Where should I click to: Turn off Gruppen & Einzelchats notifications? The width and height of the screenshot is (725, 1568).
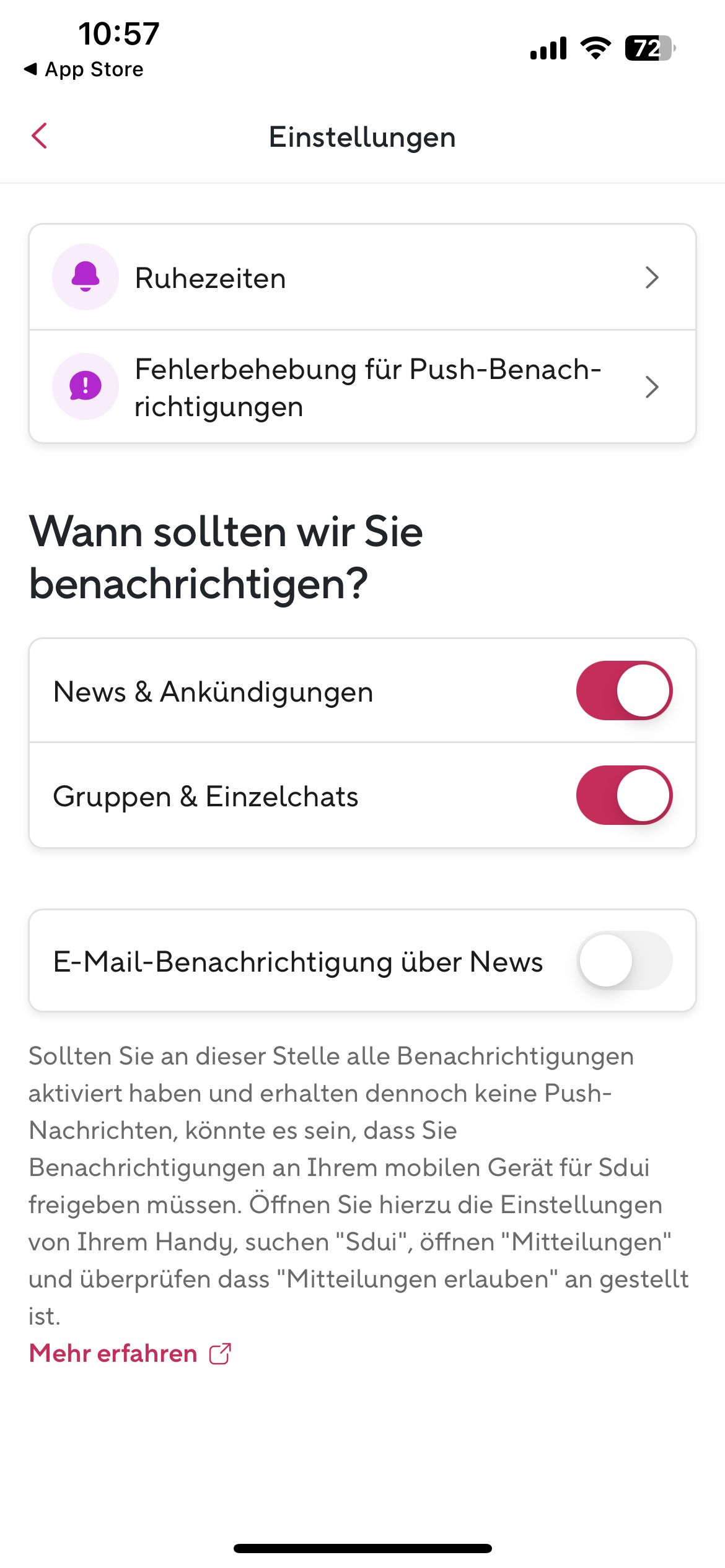coord(623,795)
